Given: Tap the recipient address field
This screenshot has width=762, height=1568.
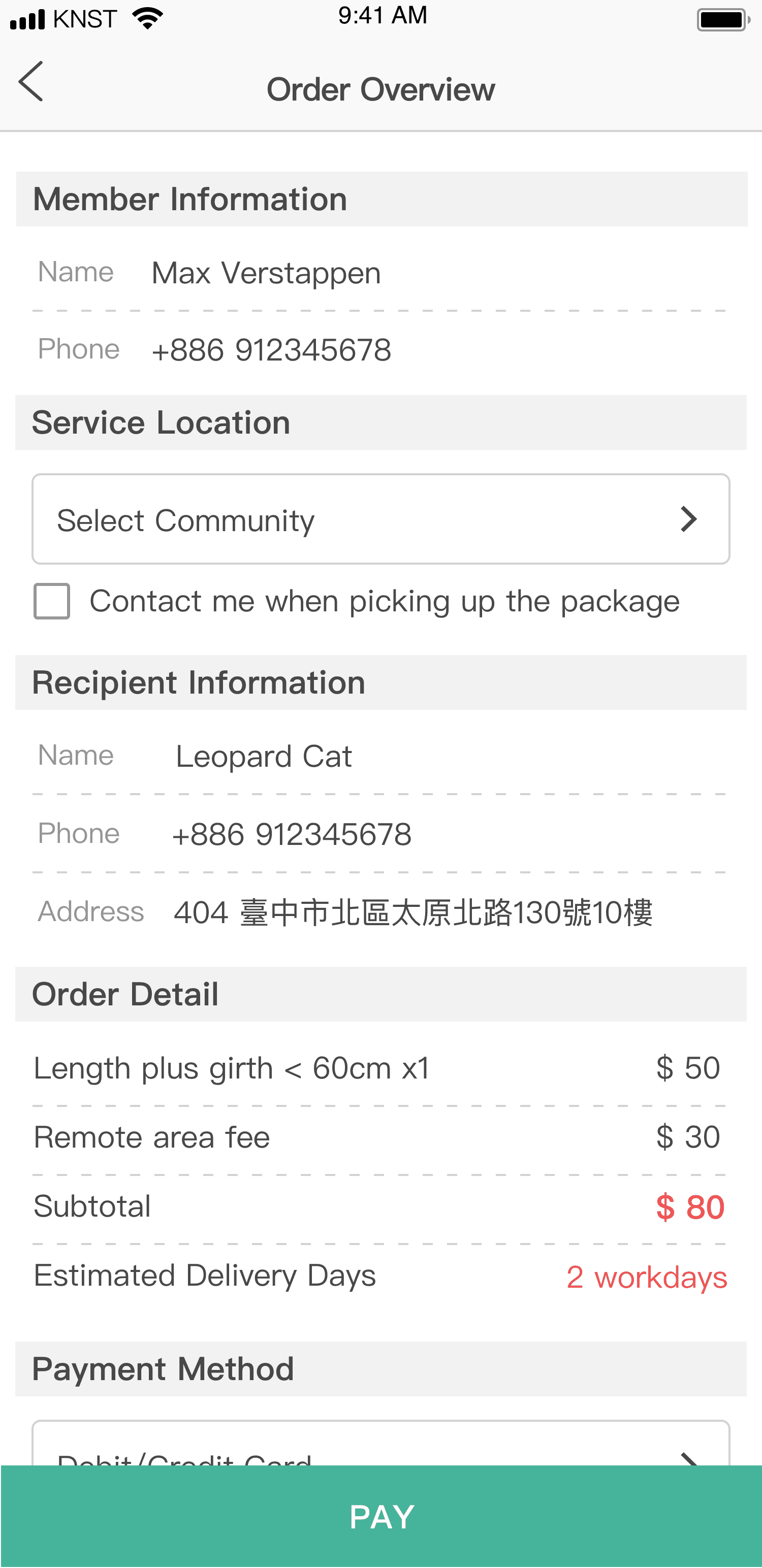Looking at the screenshot, I should pyautogui.click(x=413, y=911).
